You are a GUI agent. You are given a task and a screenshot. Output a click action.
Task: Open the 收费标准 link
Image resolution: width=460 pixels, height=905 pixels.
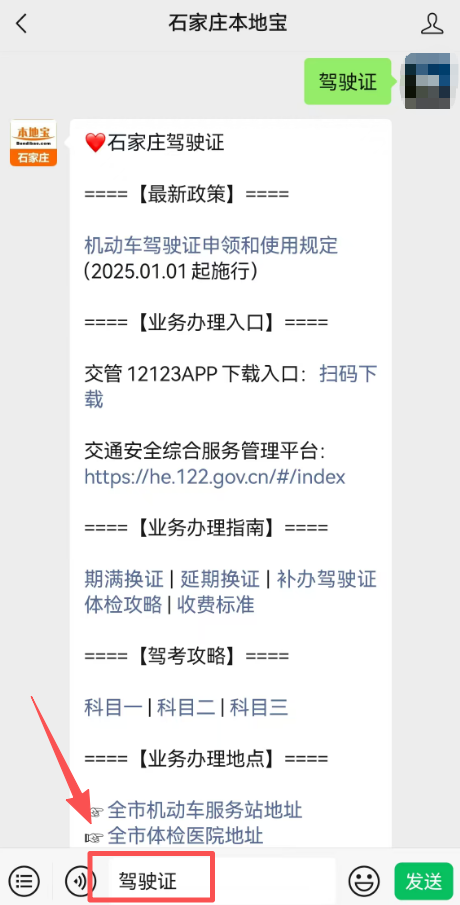(215, 604)
